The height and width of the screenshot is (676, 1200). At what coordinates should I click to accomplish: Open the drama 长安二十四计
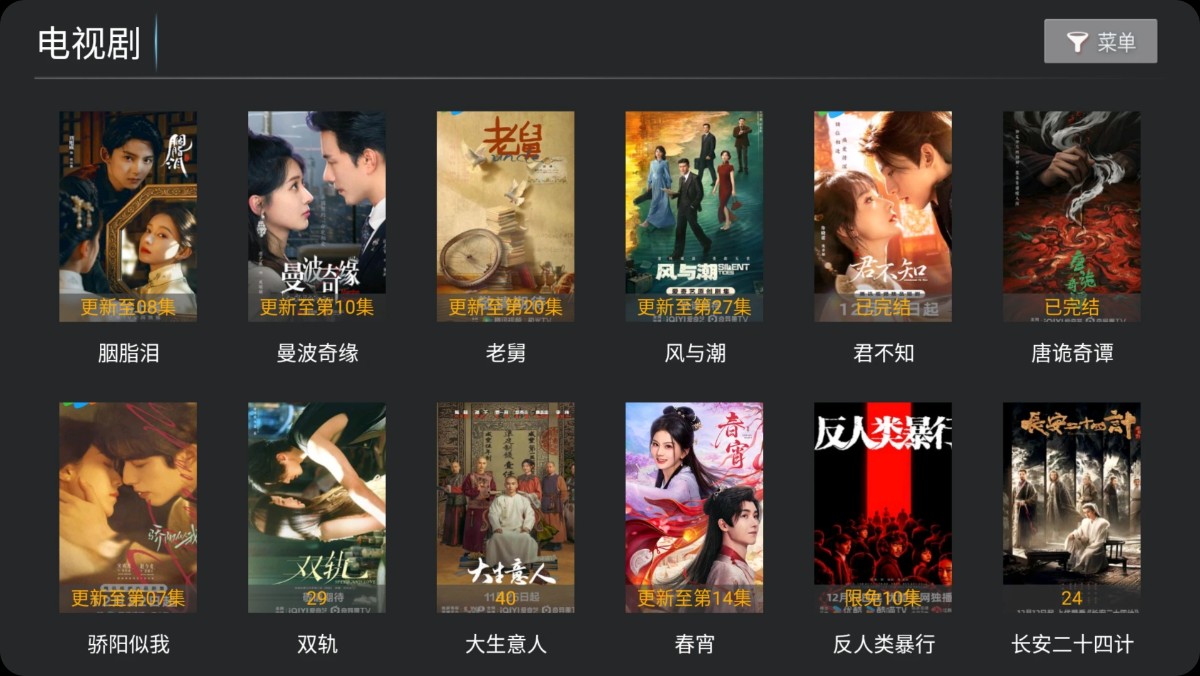[1071, 507]
